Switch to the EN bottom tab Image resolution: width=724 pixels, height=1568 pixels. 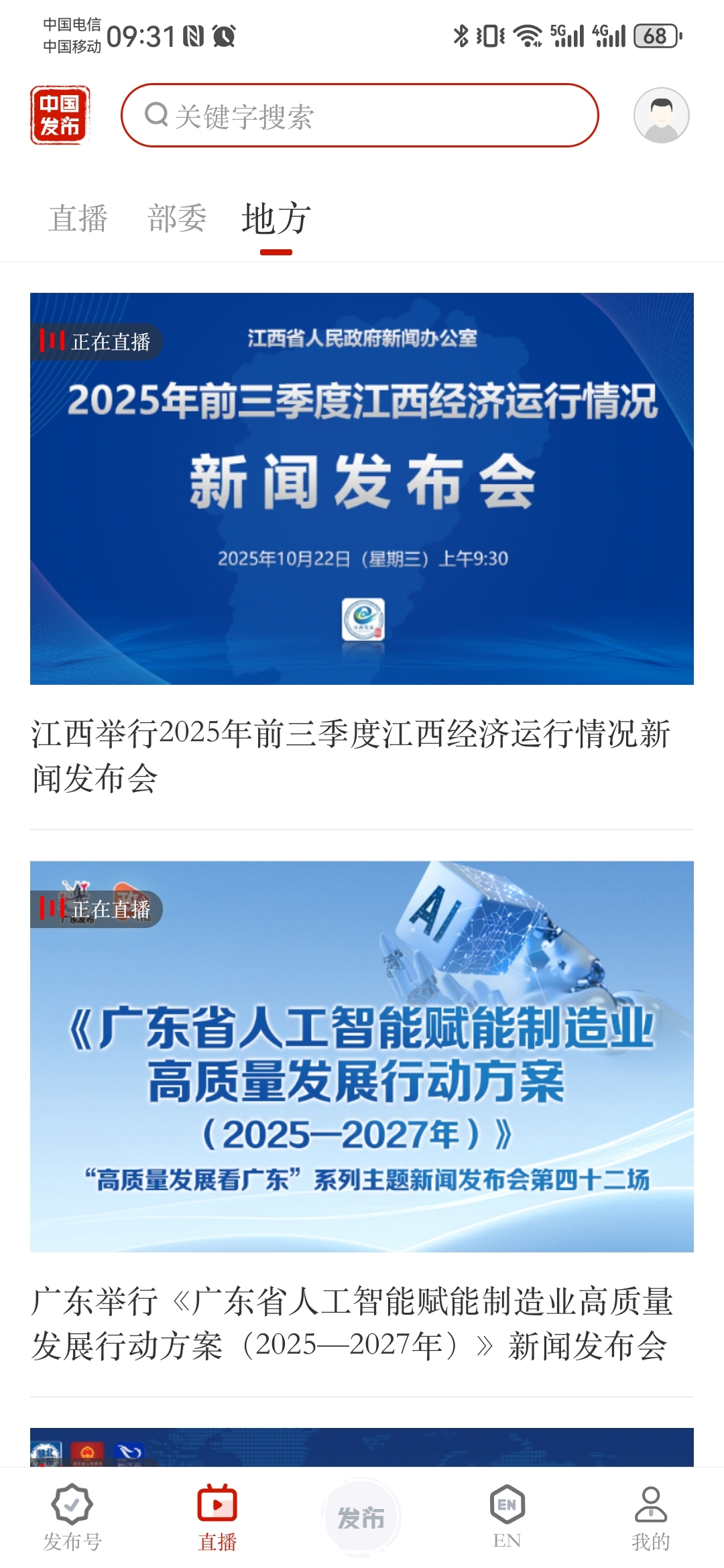coord(507,1517)
